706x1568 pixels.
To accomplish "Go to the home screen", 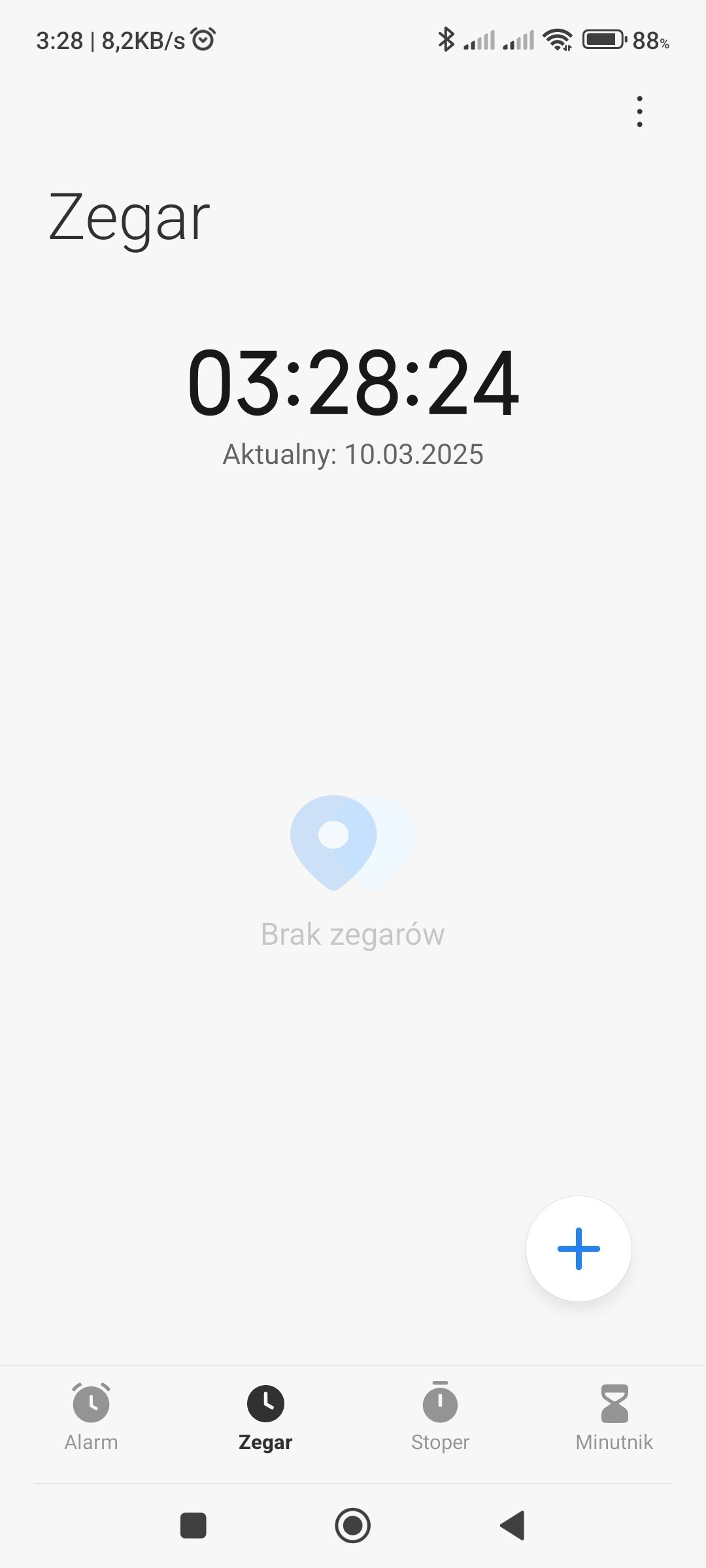I will click(353, 1526).
